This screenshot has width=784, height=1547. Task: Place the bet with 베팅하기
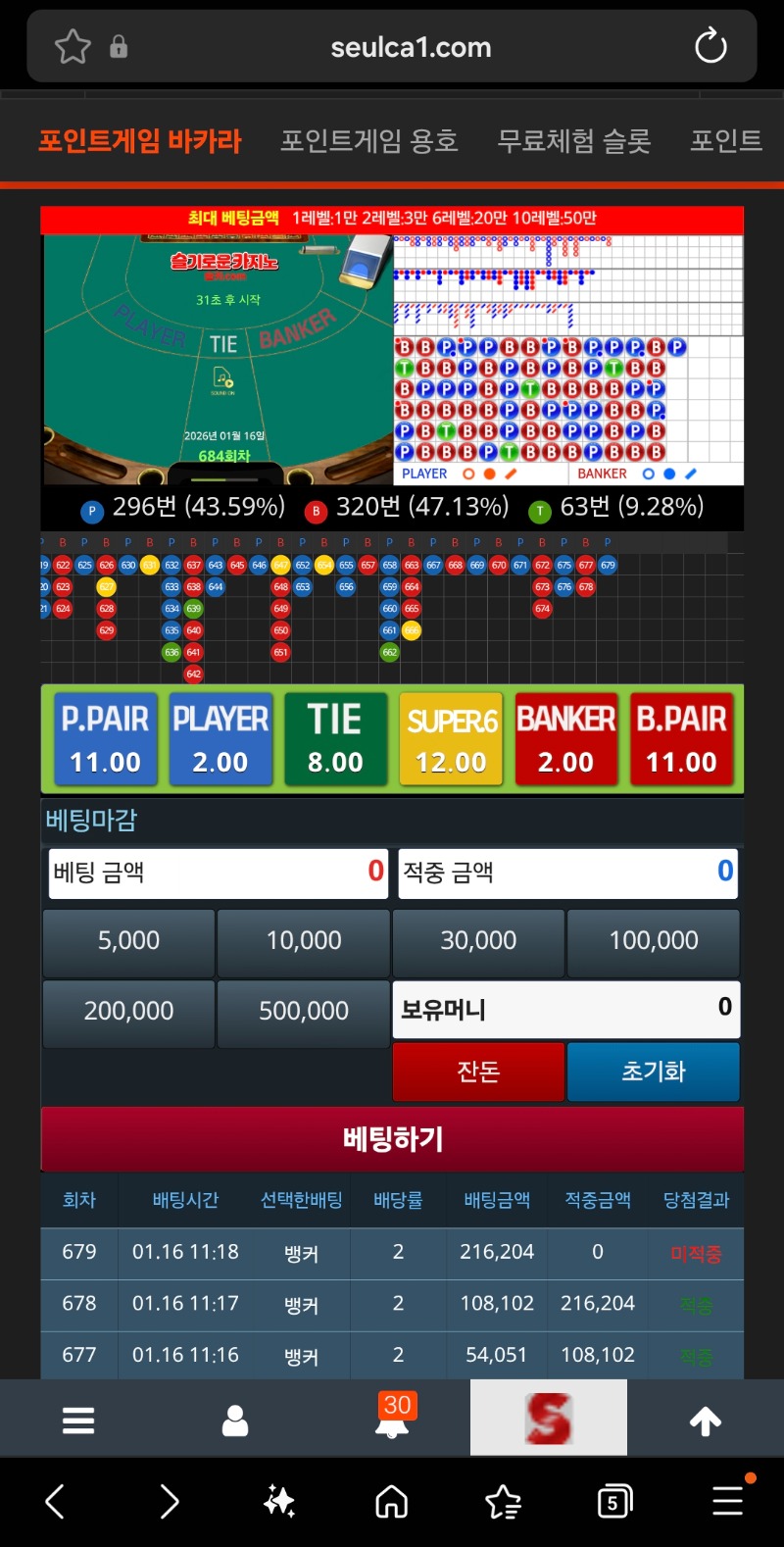coord(392,1139)
